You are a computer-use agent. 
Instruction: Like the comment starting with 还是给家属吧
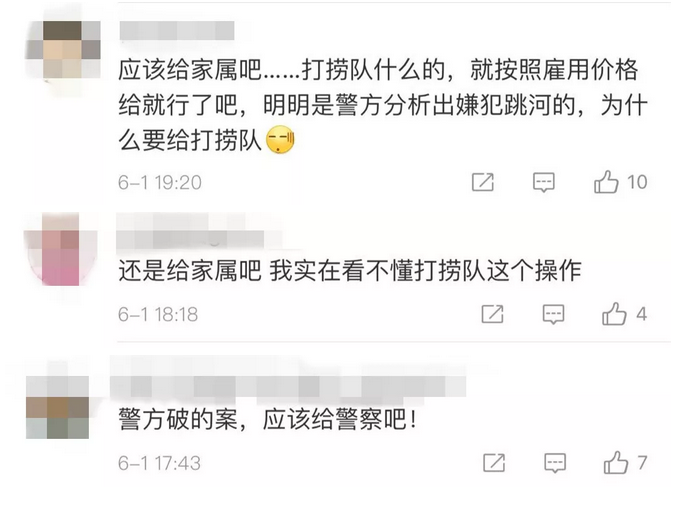click(614, 314)
